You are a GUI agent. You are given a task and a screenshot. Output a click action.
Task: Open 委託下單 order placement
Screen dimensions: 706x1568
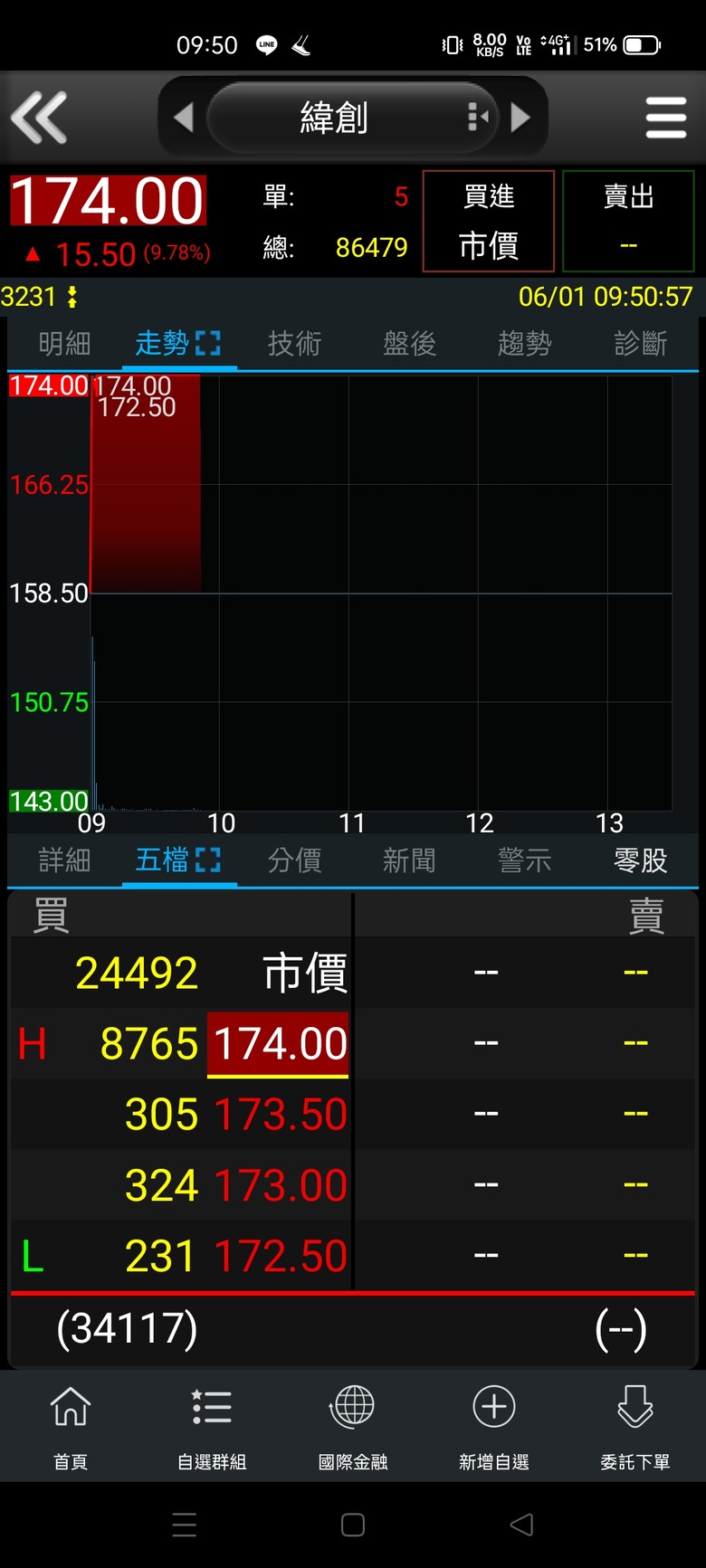(x=635, y=1427)
